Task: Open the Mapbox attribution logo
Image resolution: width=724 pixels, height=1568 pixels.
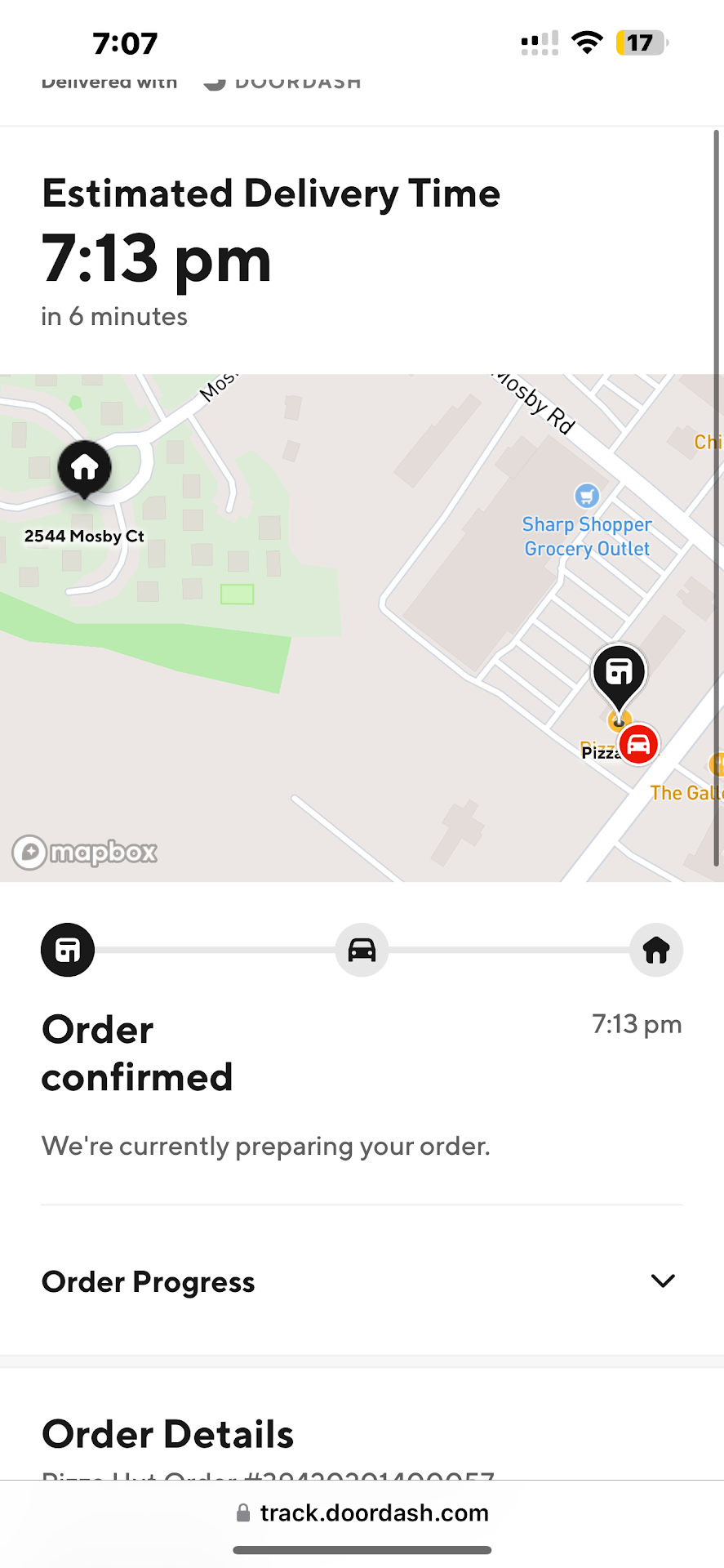Action: coord(85,852)
